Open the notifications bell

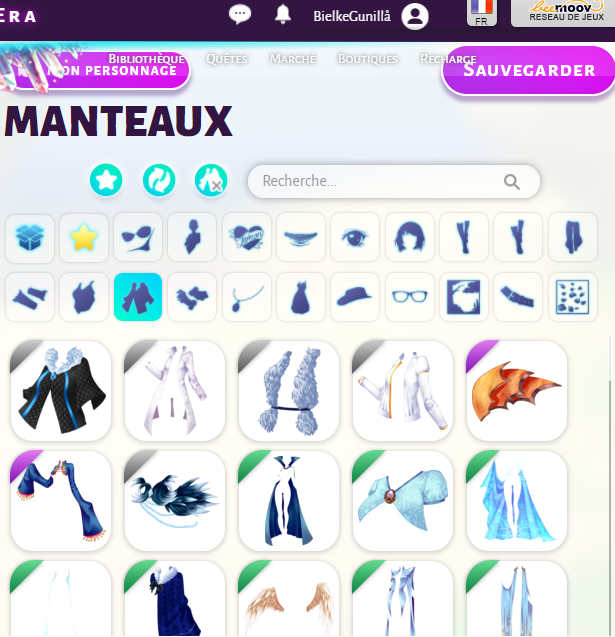[283, 15]
